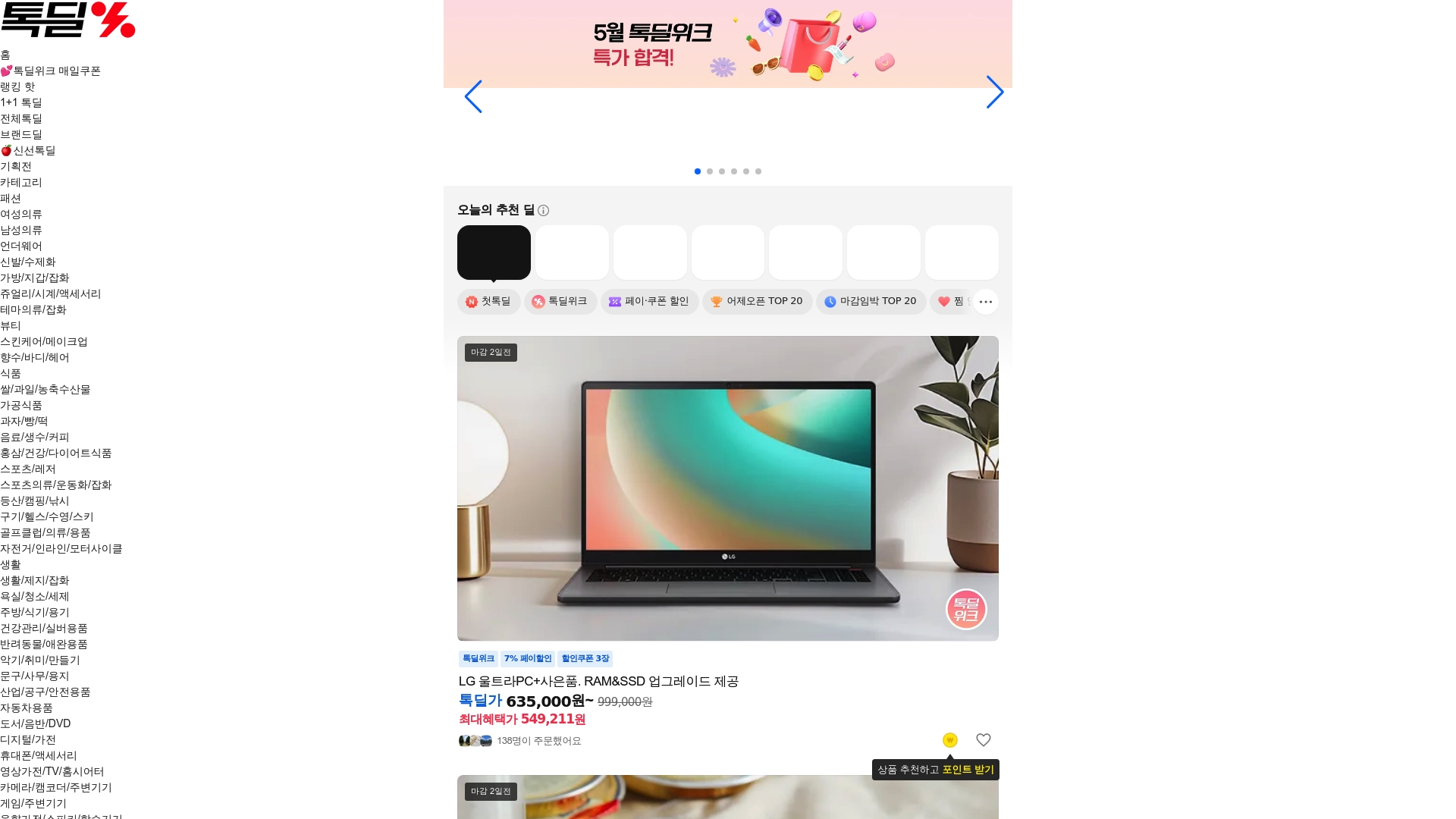Select the 첫톡딜 chip
The height and width of the screenshot is (819, 1456).
488,302
